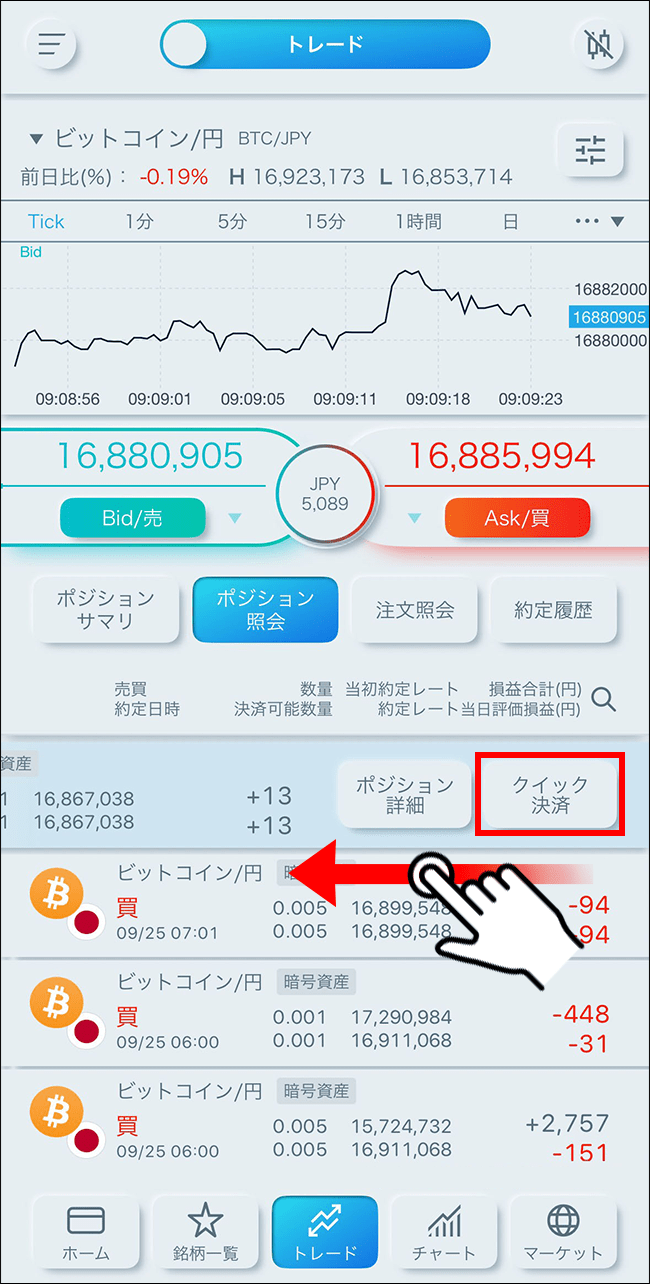Tap the chart-off icon at top right
Image resolution: width=650 pixels, height=1284 pixels.
click(x=598, y=45)
